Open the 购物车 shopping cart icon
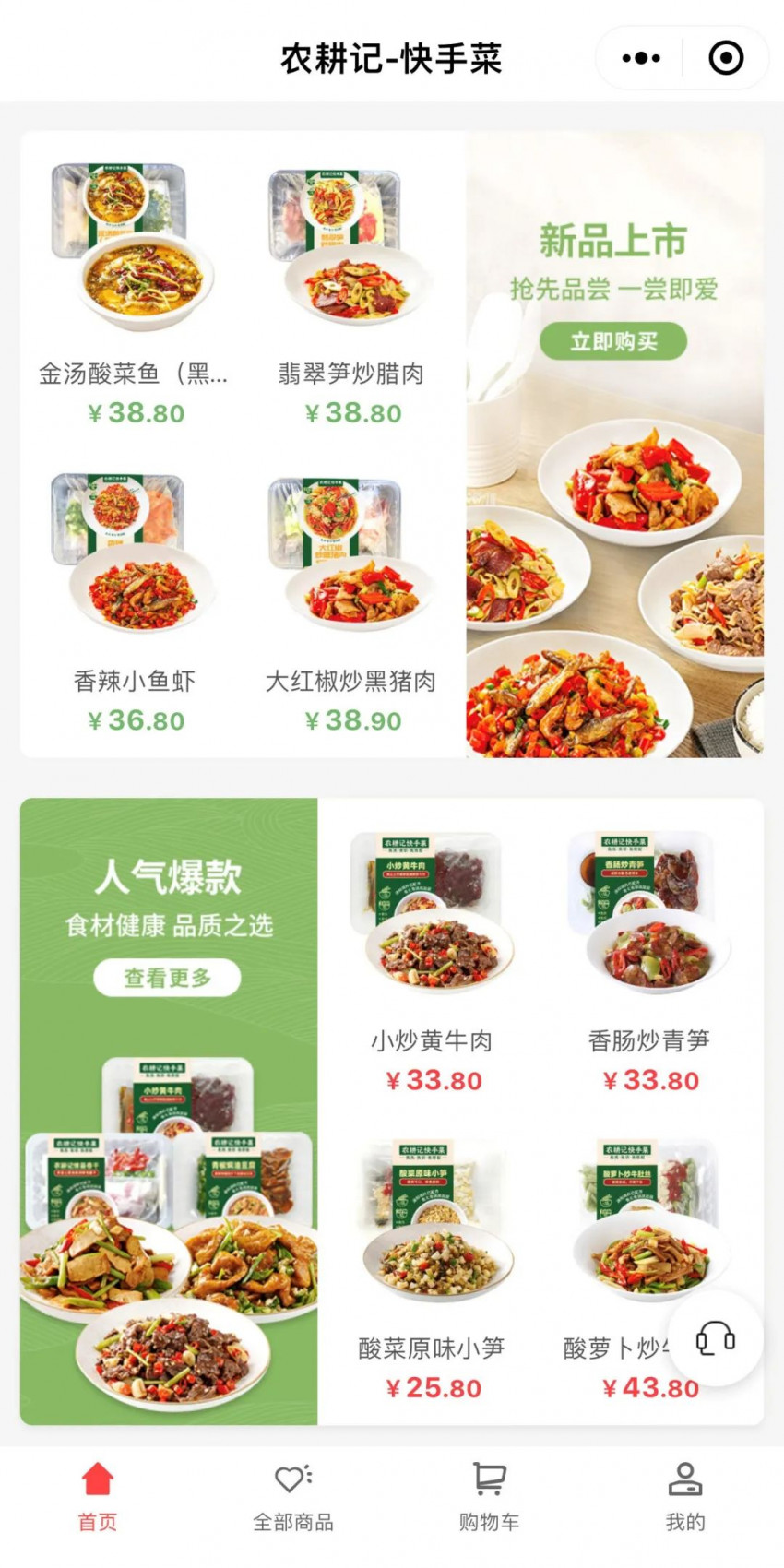This screenshot has height=1568, width=784. [x=489, y=1476]
